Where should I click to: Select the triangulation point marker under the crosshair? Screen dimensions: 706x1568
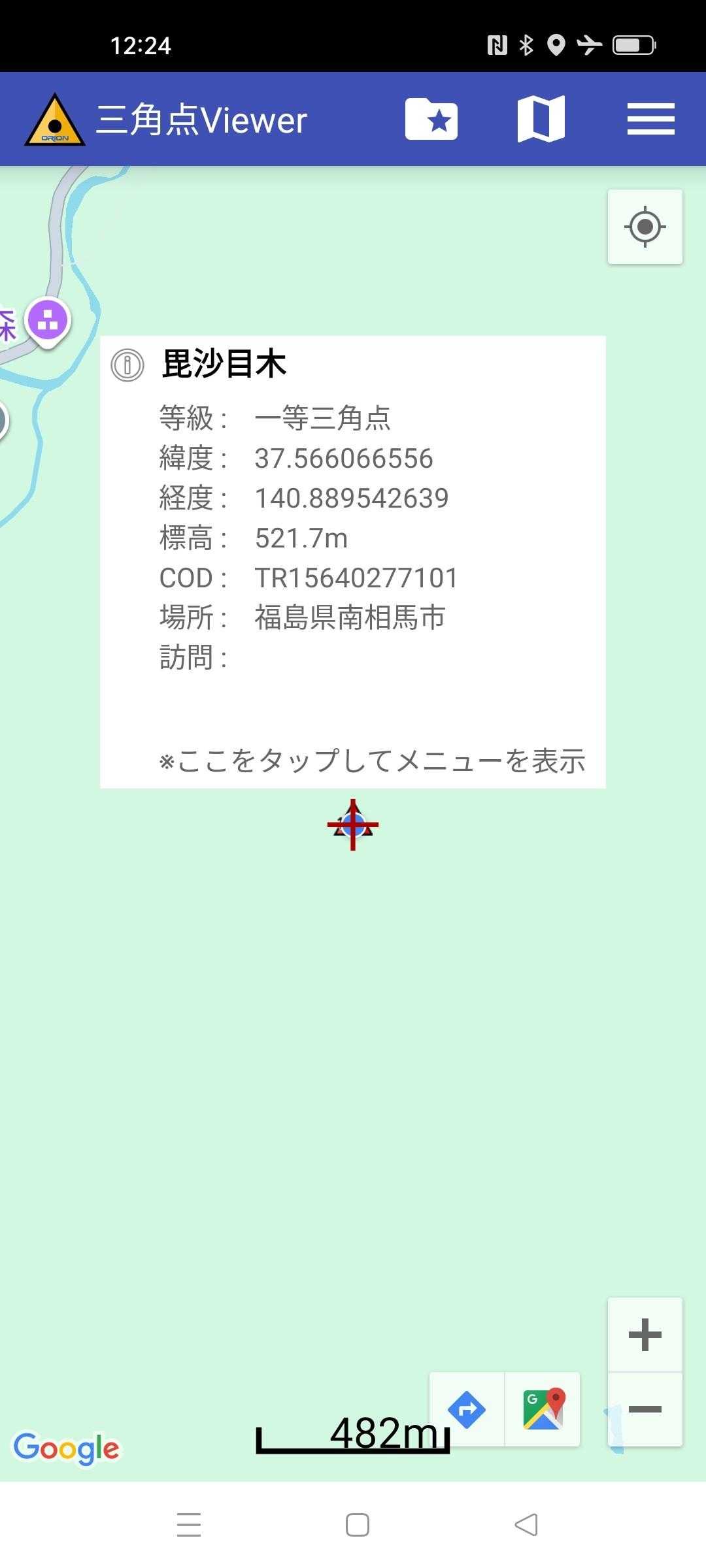point(353,825)
